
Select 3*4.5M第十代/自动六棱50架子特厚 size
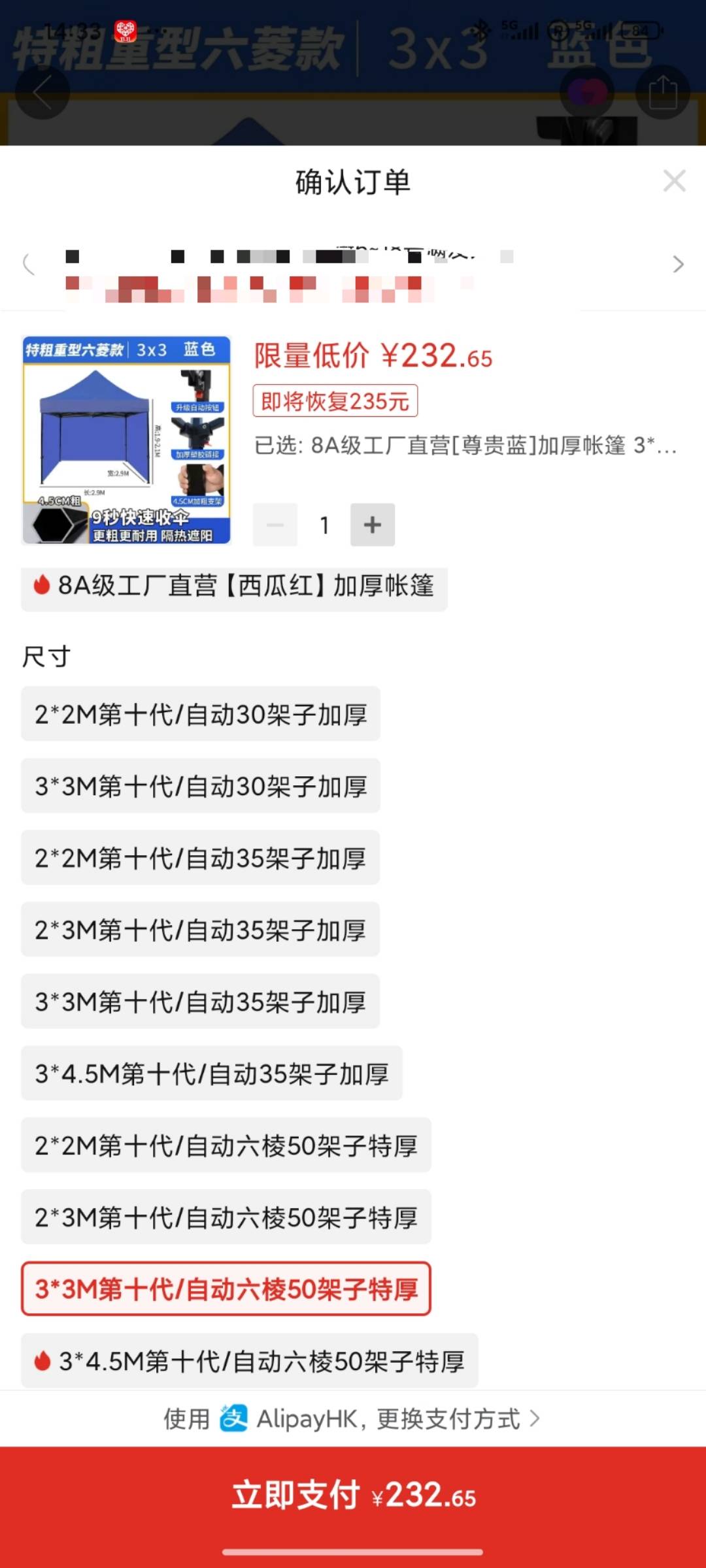pos(250,1361)
